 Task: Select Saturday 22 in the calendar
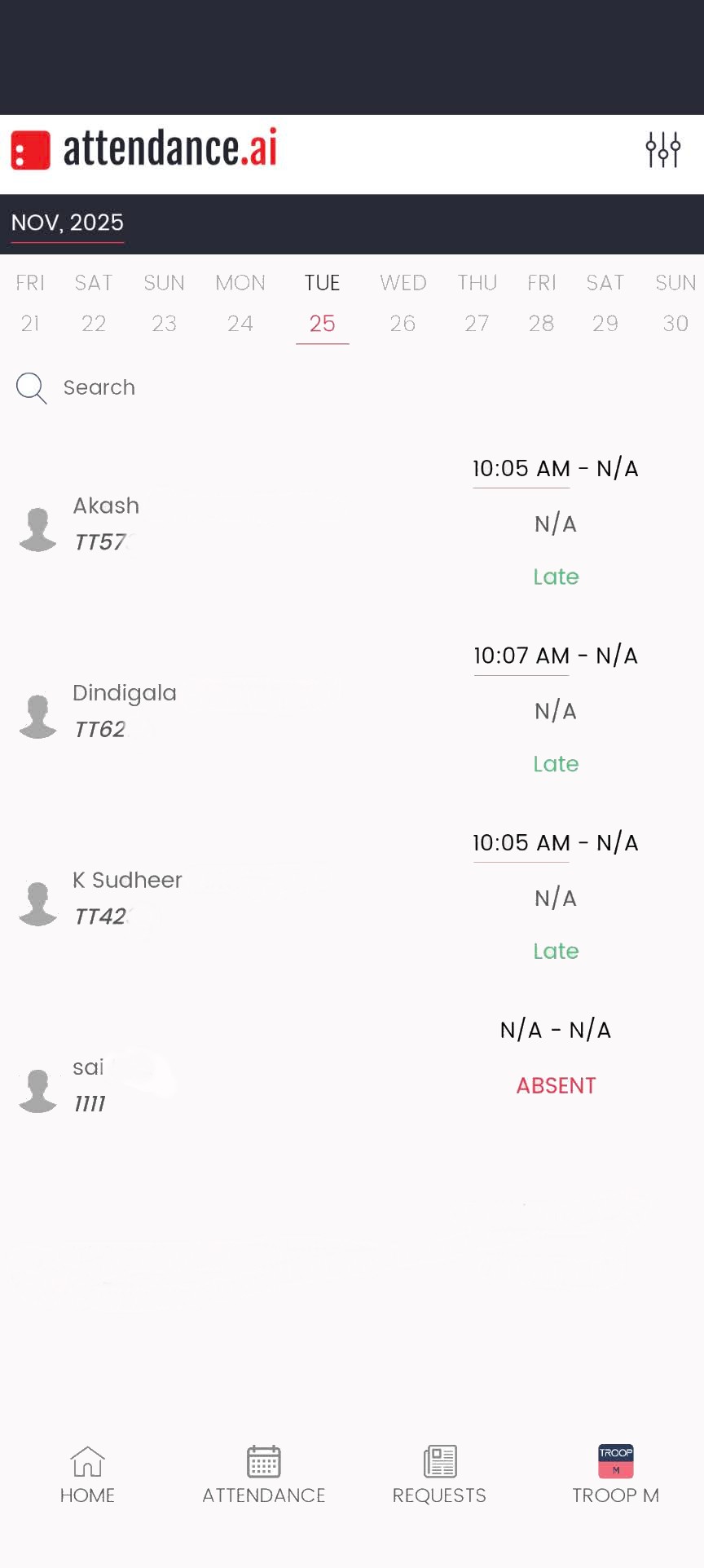(94, 303)
